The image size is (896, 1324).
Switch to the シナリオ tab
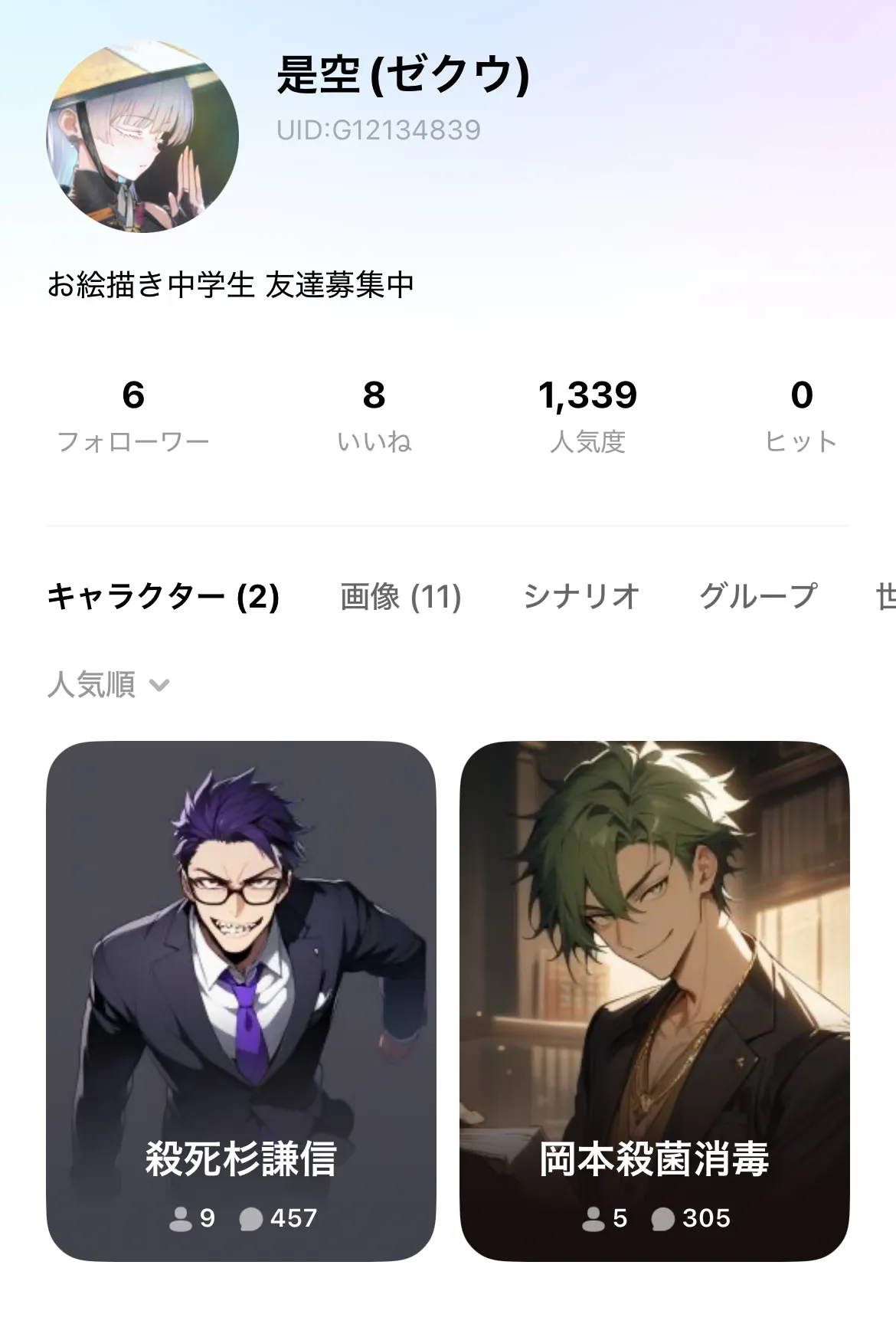tap(581, 596)
